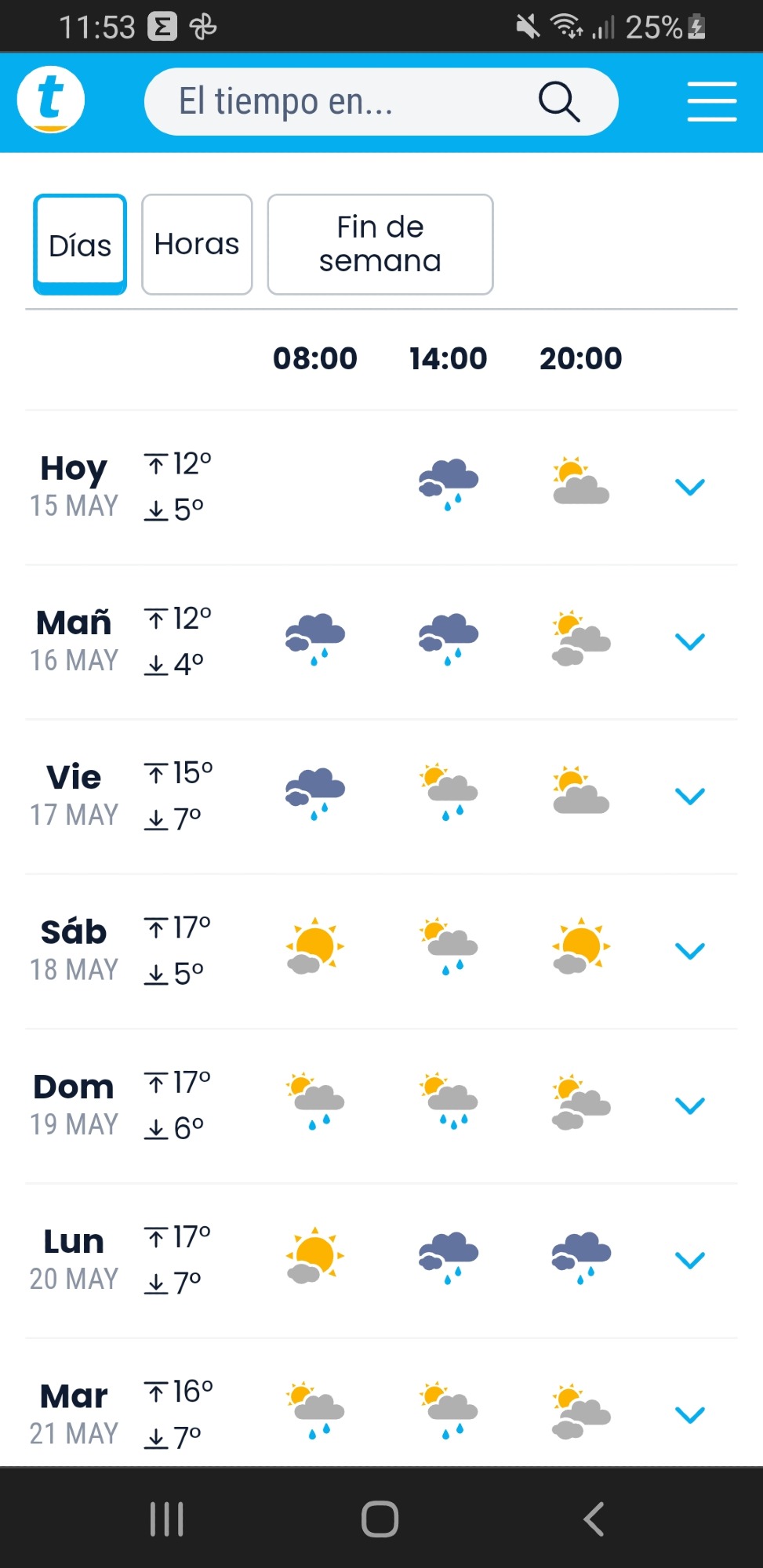This screenshot has height=1568, width=763.
Task: Expand the Vie 17 MAY forecast
Action: (689, 796)
